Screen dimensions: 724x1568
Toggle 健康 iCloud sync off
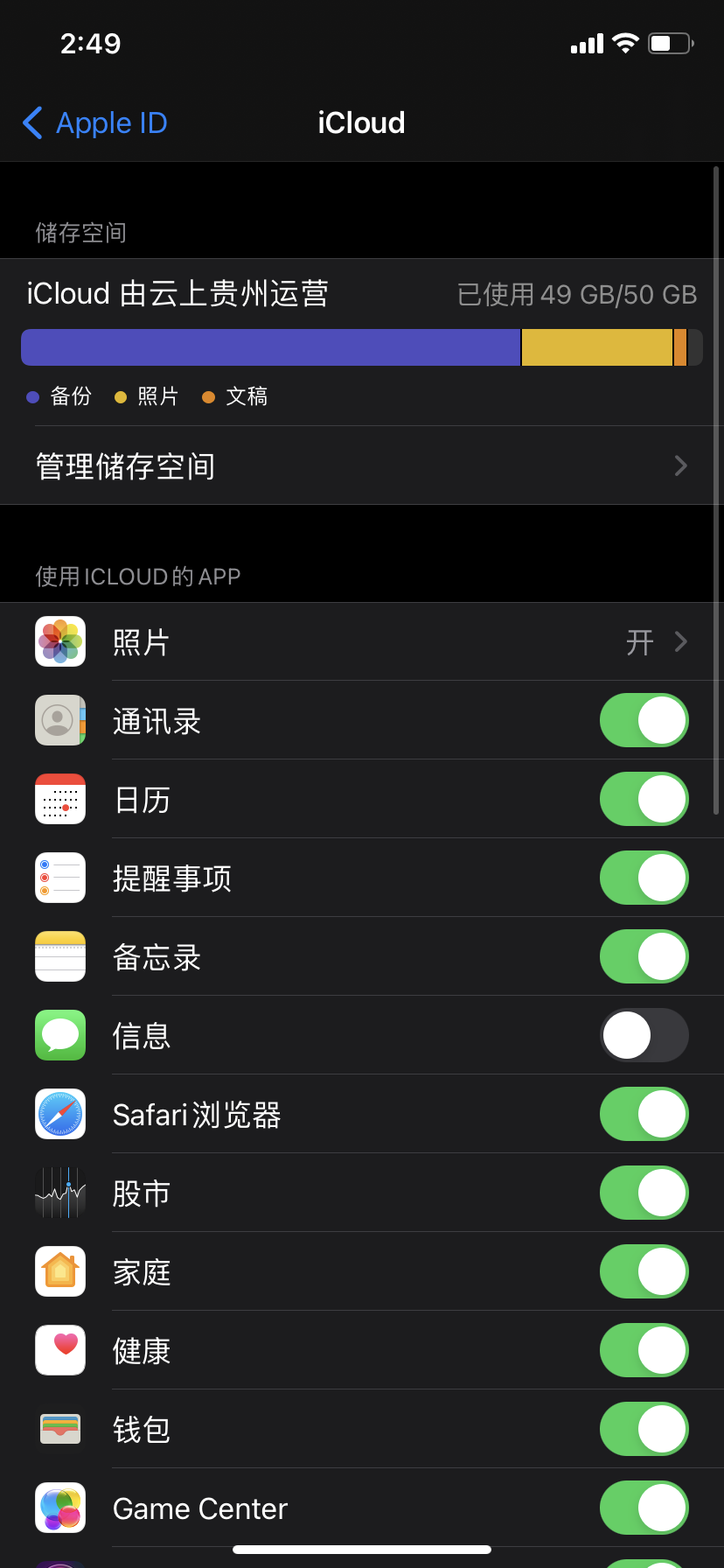[x=644, y=1350]
